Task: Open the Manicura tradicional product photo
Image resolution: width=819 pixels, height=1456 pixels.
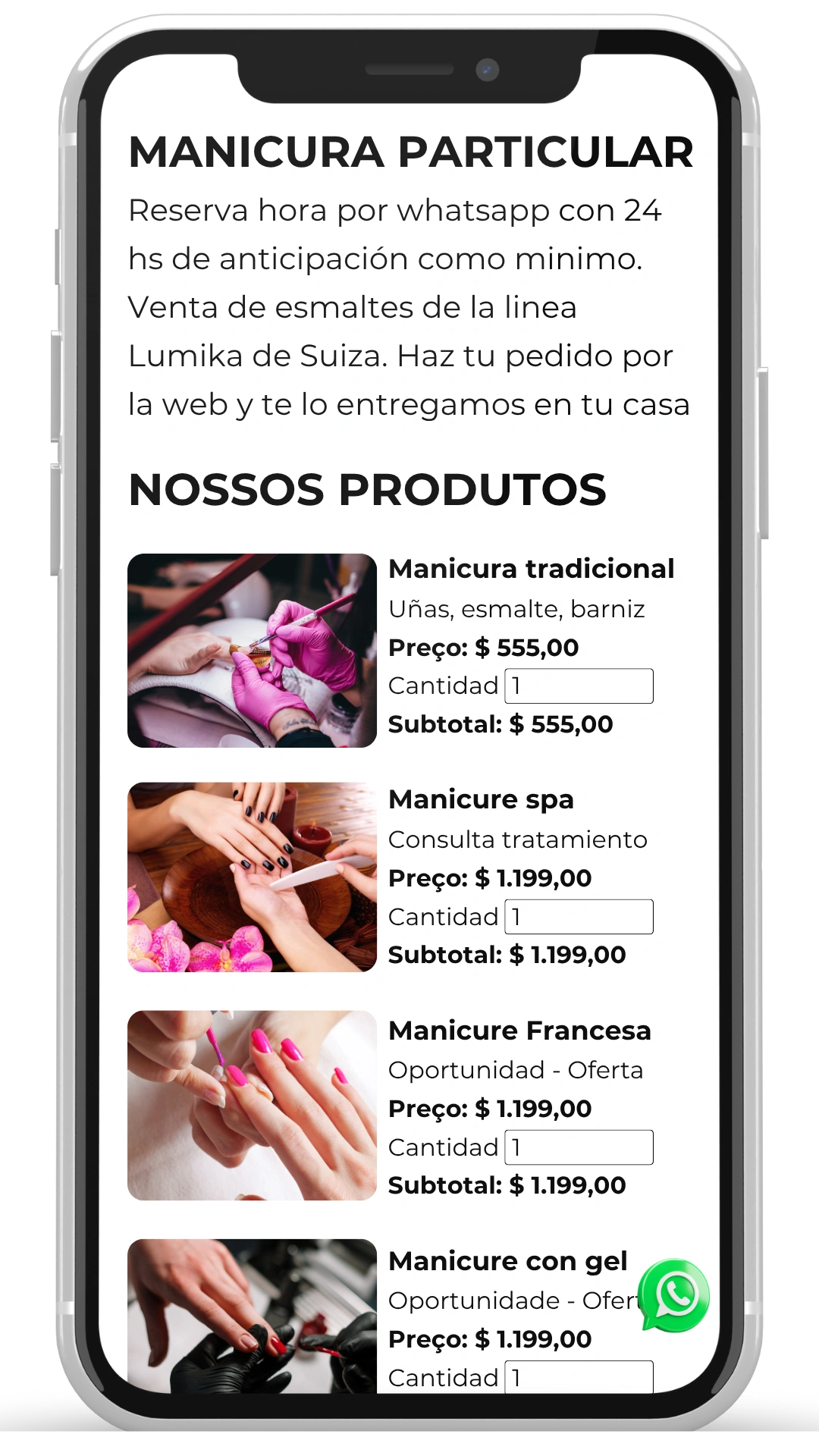Action: pyautogui.click(x=252, y=651)
